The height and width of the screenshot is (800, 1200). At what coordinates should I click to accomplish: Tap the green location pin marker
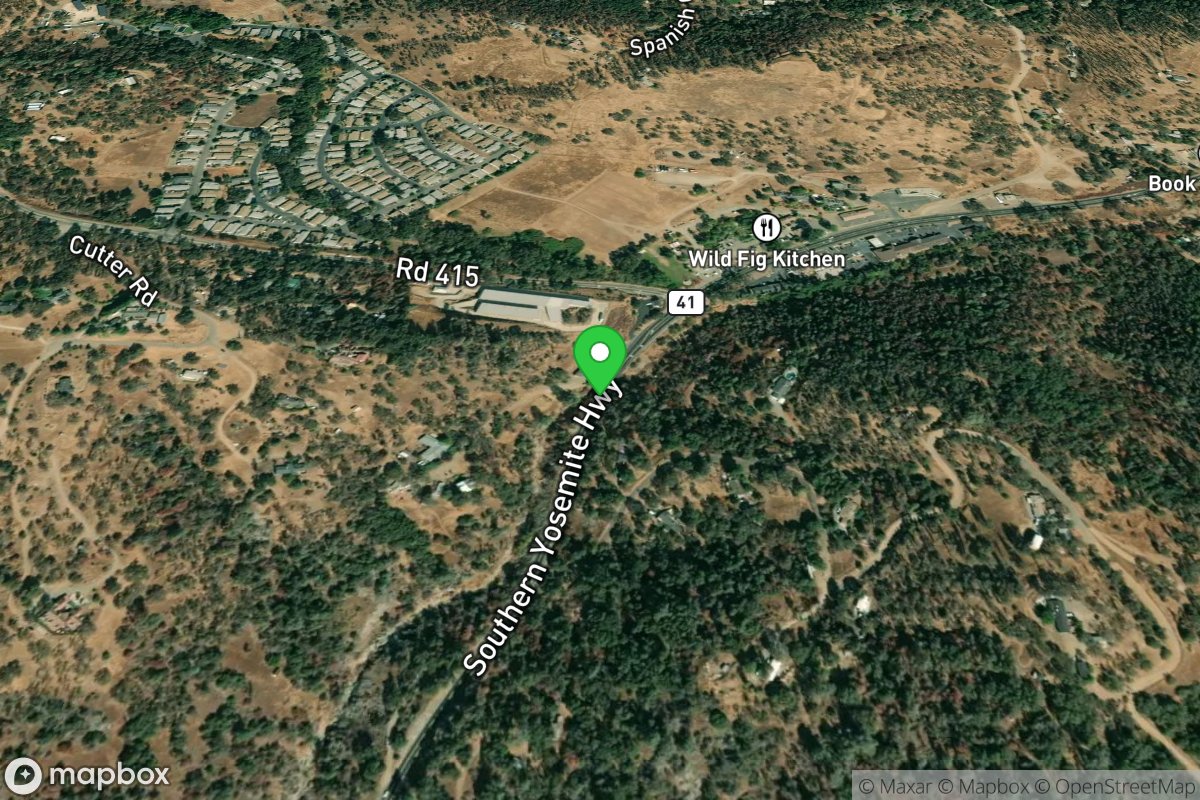tap(599, 356)
